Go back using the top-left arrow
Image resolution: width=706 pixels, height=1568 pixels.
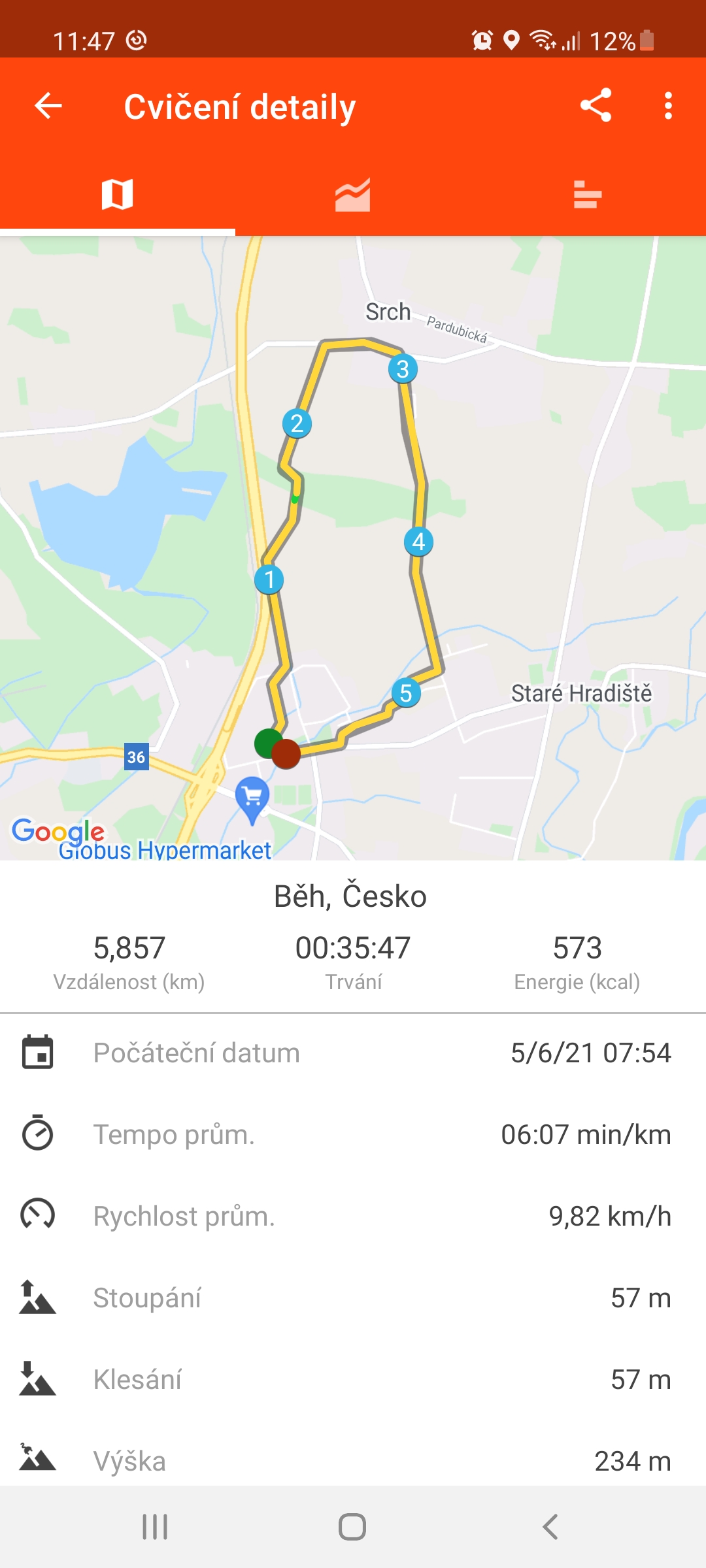pos(48,106)
